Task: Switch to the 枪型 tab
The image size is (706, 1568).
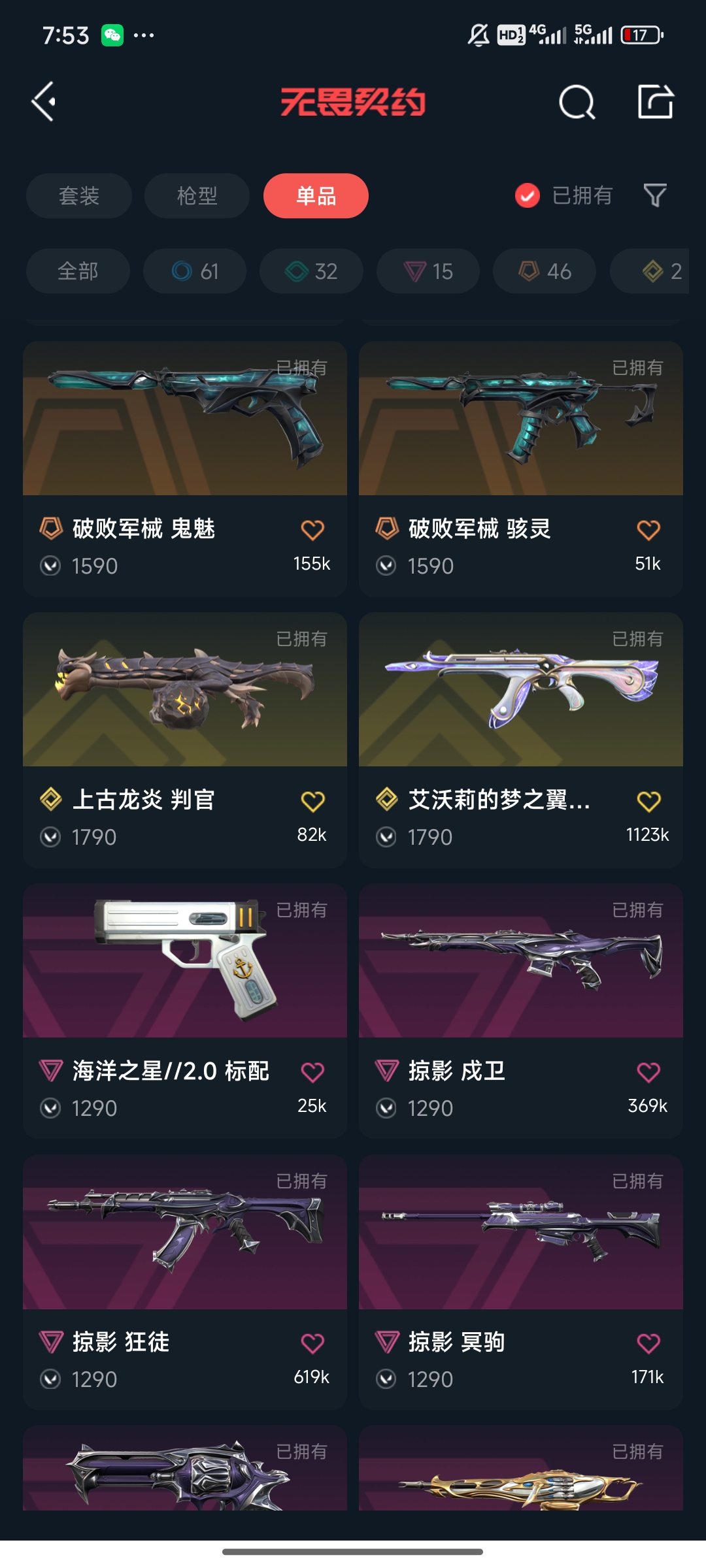Action: coord(197,196)
